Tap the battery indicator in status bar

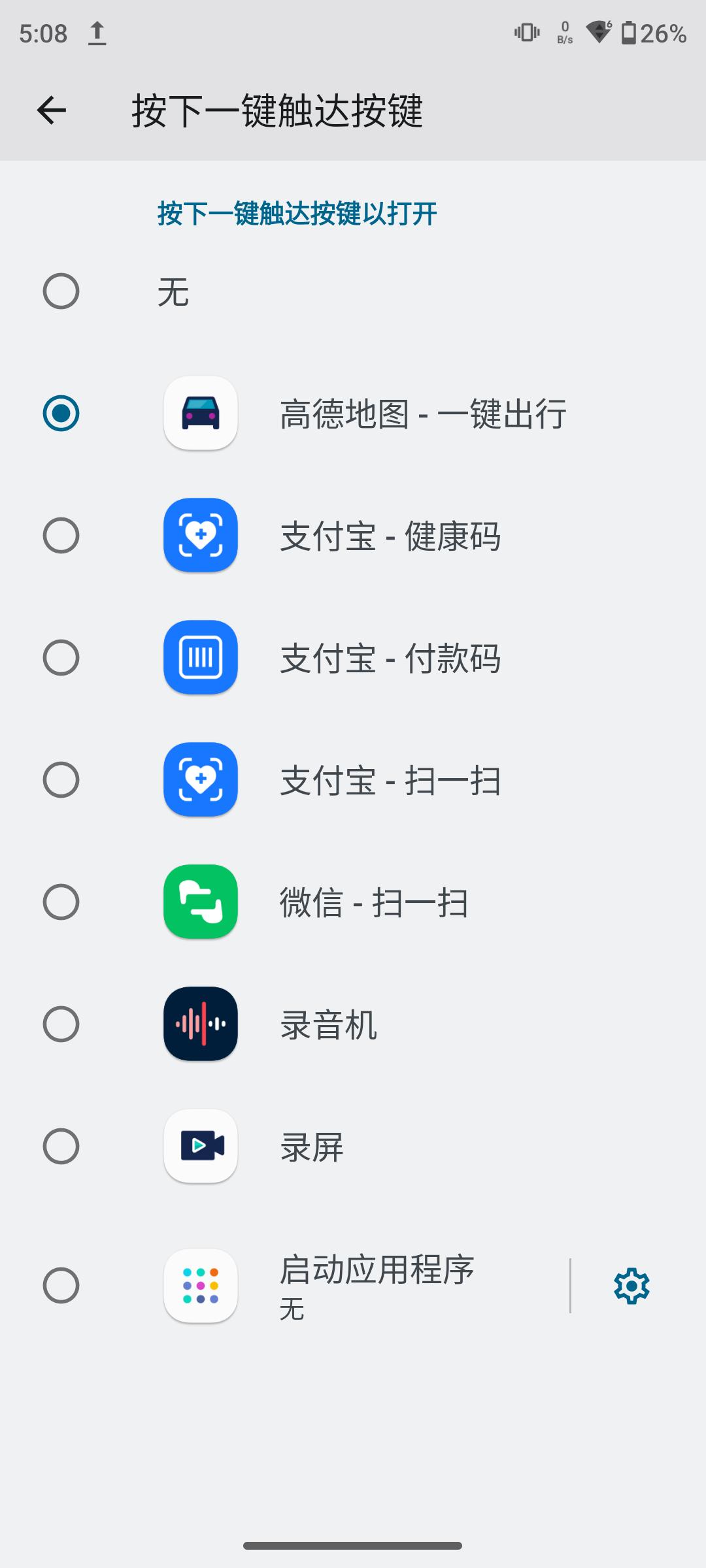[630, 31]
